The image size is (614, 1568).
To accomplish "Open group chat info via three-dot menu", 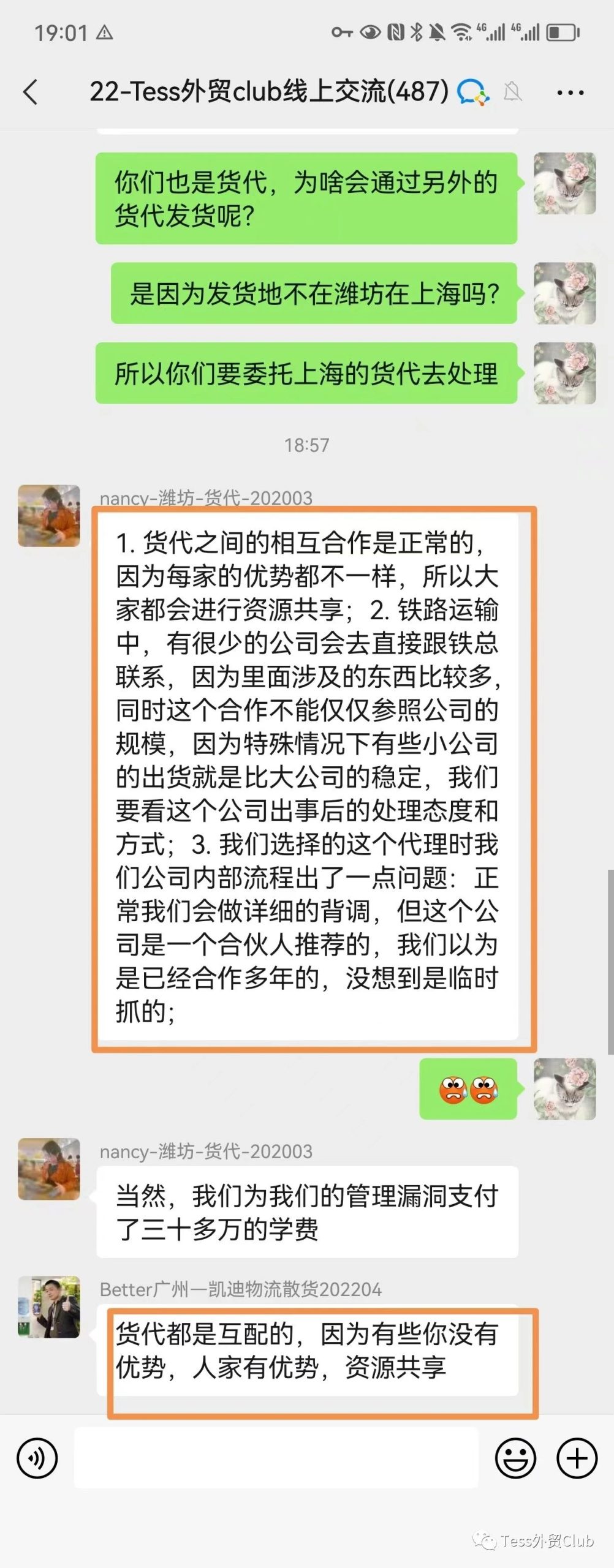I will click(570, 93).
